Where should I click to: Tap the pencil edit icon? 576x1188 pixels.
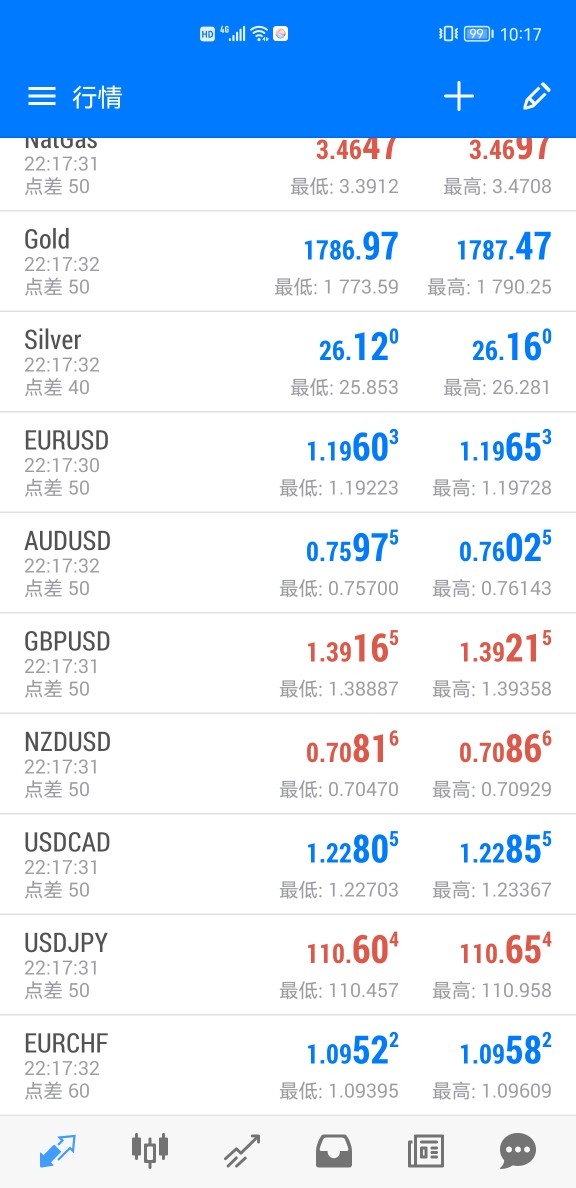[x=536, y=96]
